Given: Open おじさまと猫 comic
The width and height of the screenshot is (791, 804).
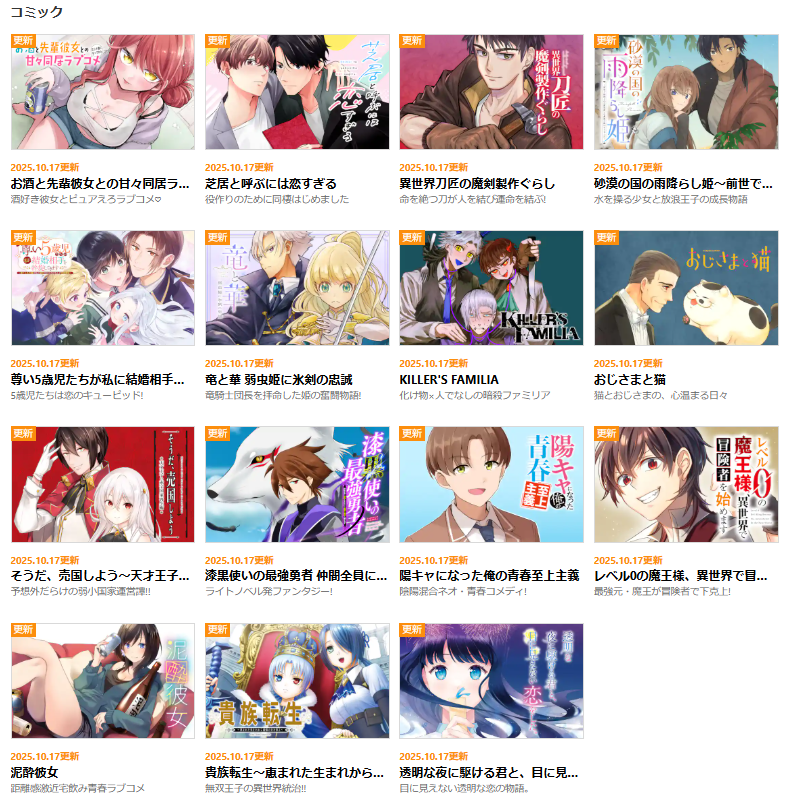Looking at the screenshot, I should click(x=685, y=288).
